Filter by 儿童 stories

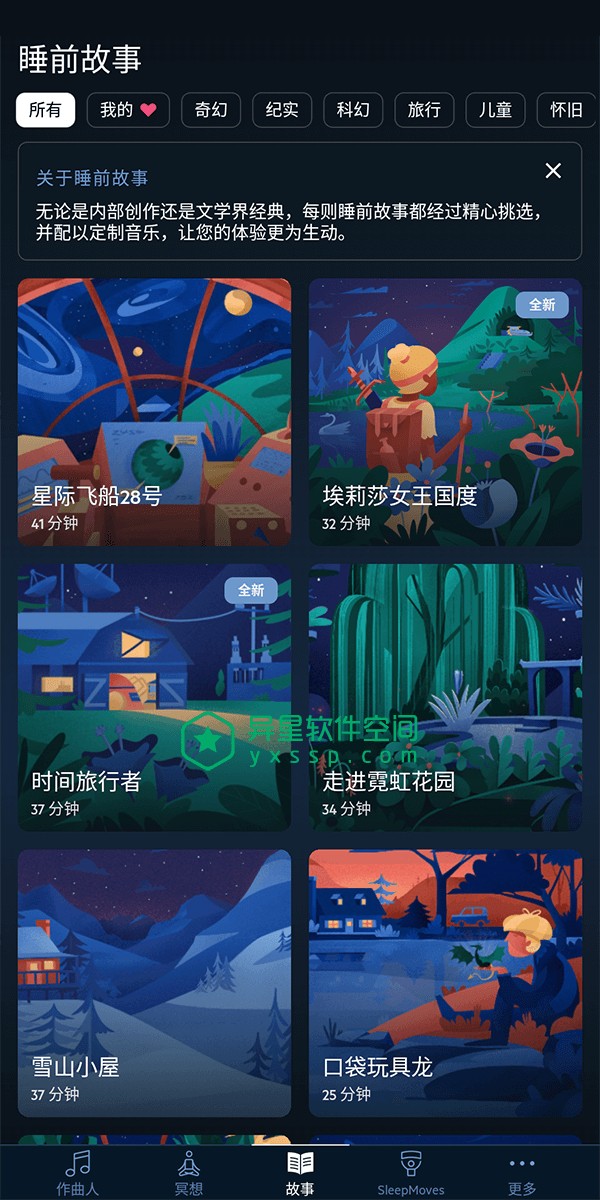[495, 110]
